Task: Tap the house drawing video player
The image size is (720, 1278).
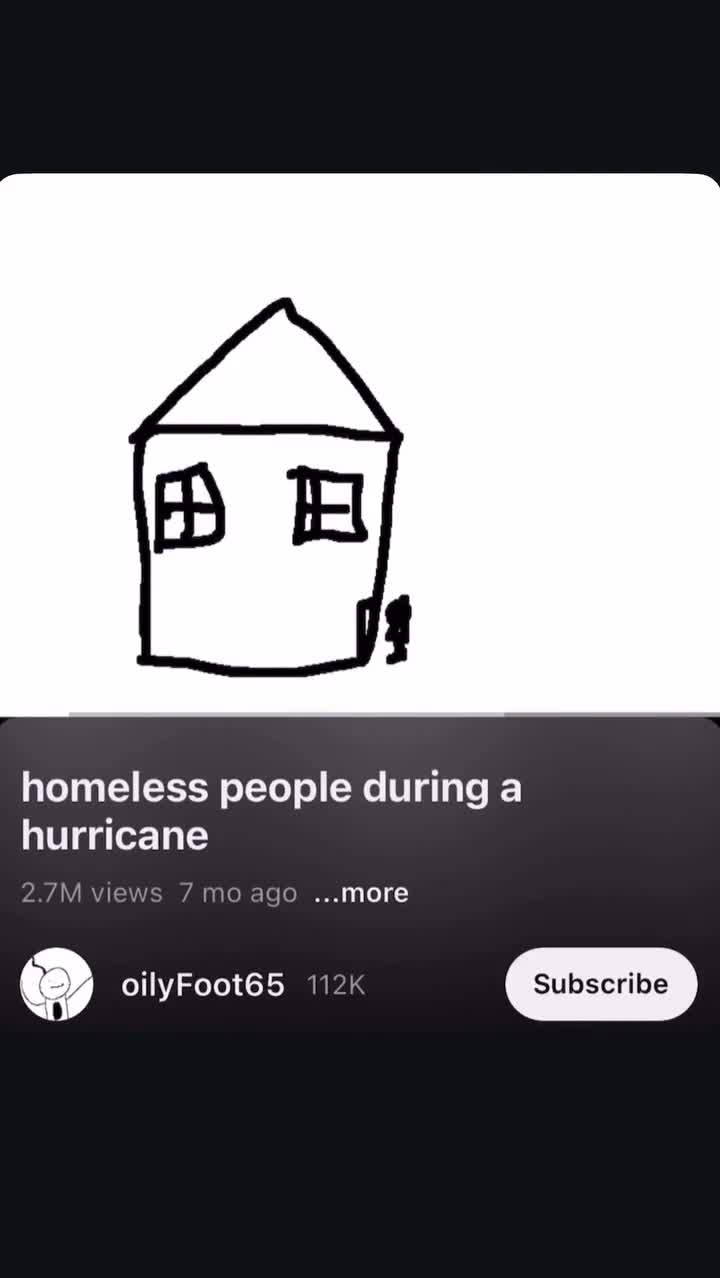Action: pos(360,445)
